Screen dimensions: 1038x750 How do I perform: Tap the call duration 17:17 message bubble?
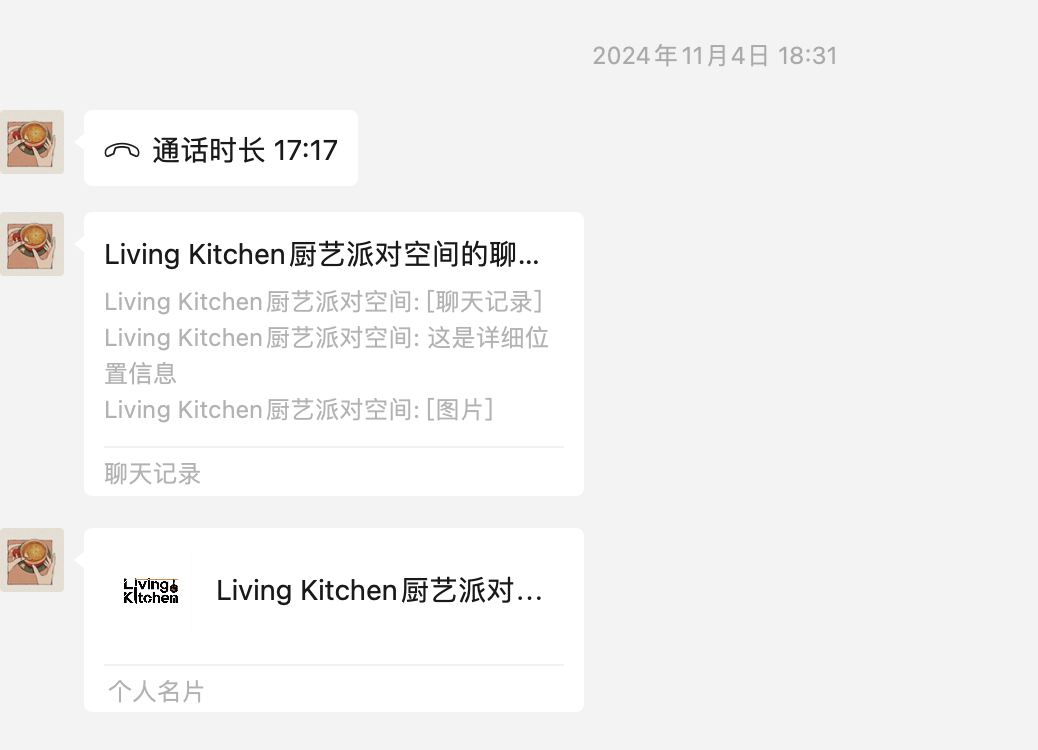220,149
